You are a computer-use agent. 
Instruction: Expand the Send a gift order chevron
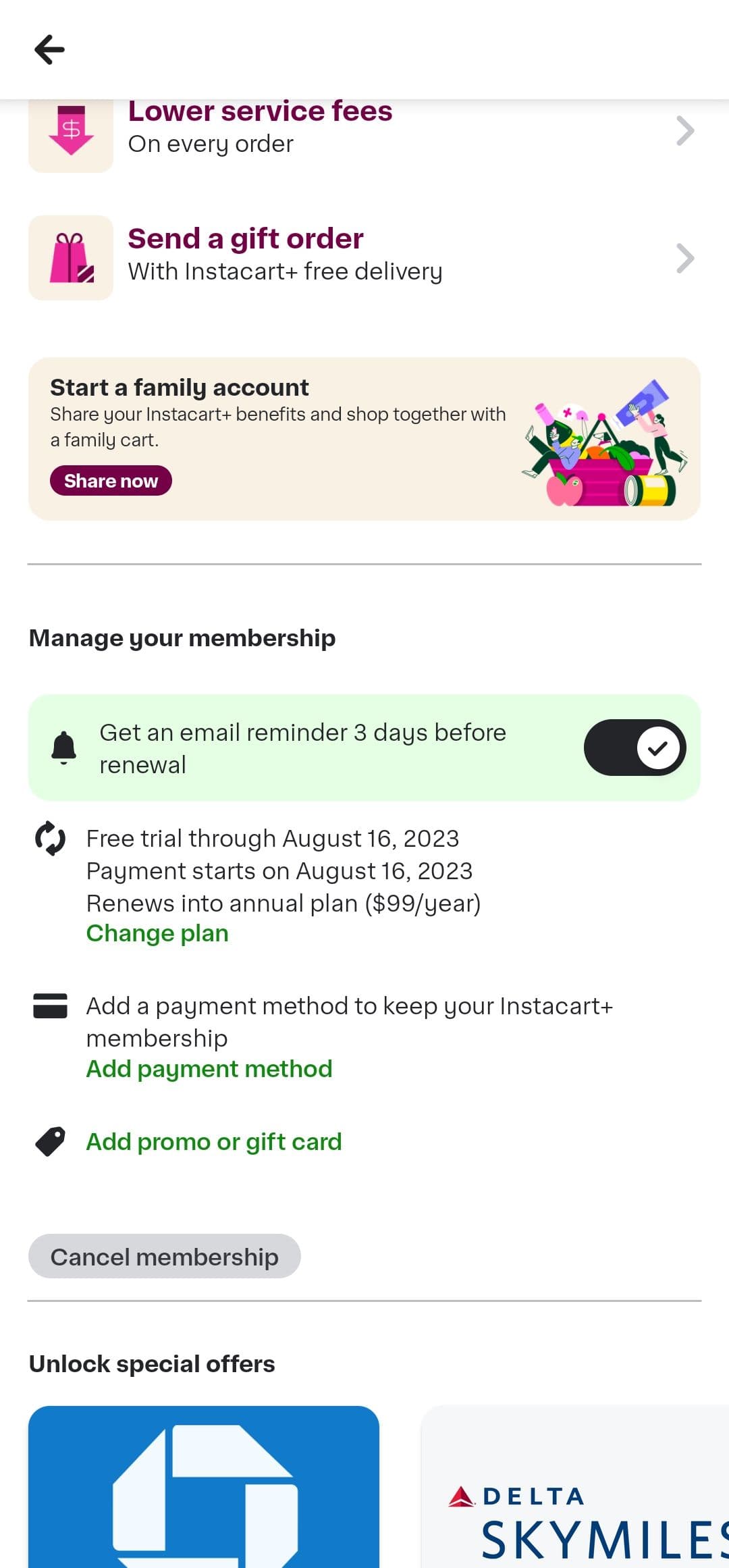[684, 257]
